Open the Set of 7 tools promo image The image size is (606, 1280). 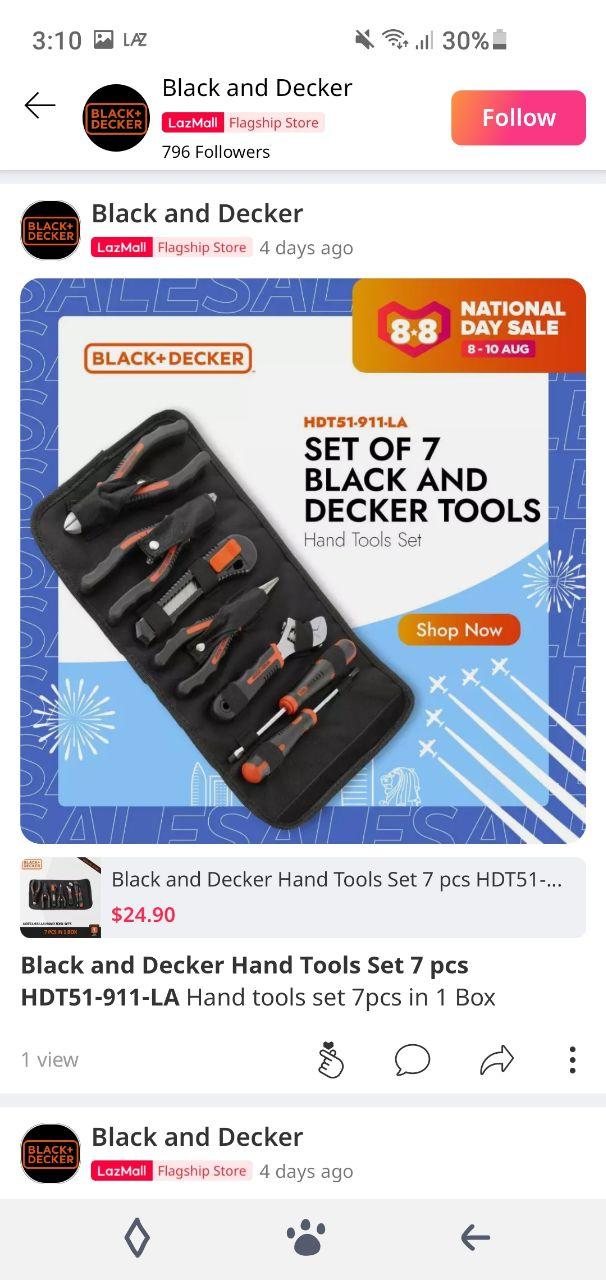[x=303, y=560]
